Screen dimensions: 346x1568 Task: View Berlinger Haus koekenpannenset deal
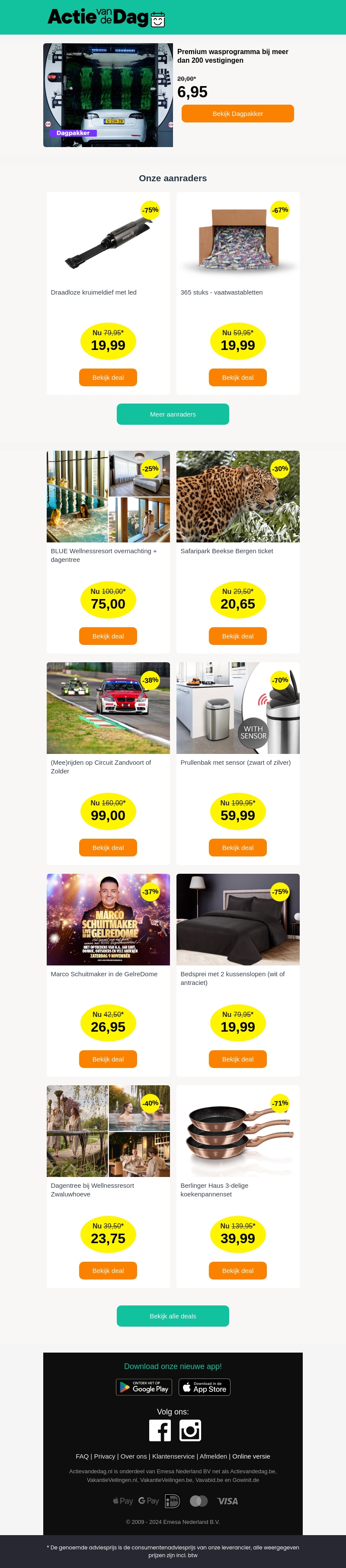point(237,1270)
